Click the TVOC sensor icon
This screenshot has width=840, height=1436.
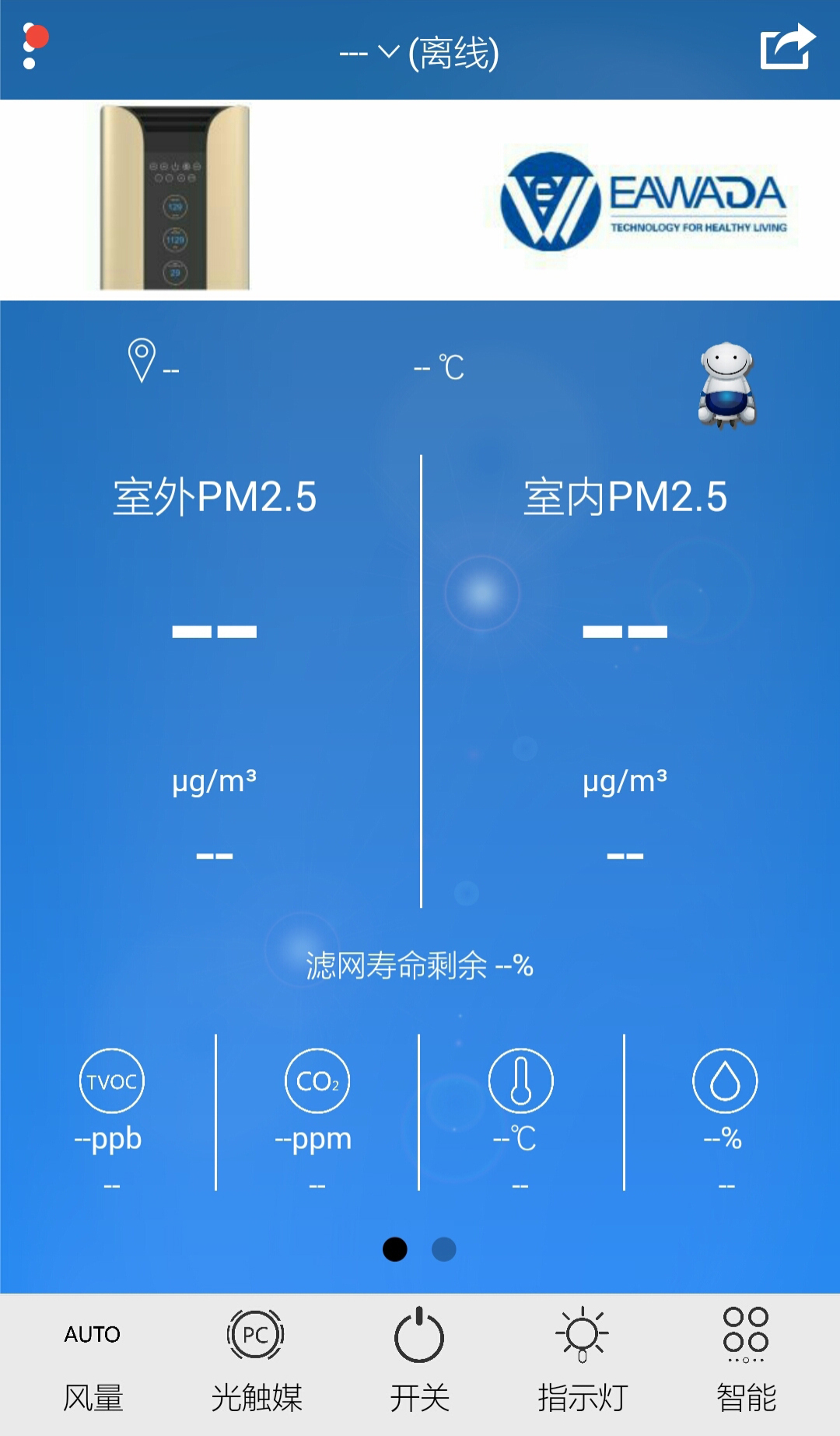(110, 1081)
